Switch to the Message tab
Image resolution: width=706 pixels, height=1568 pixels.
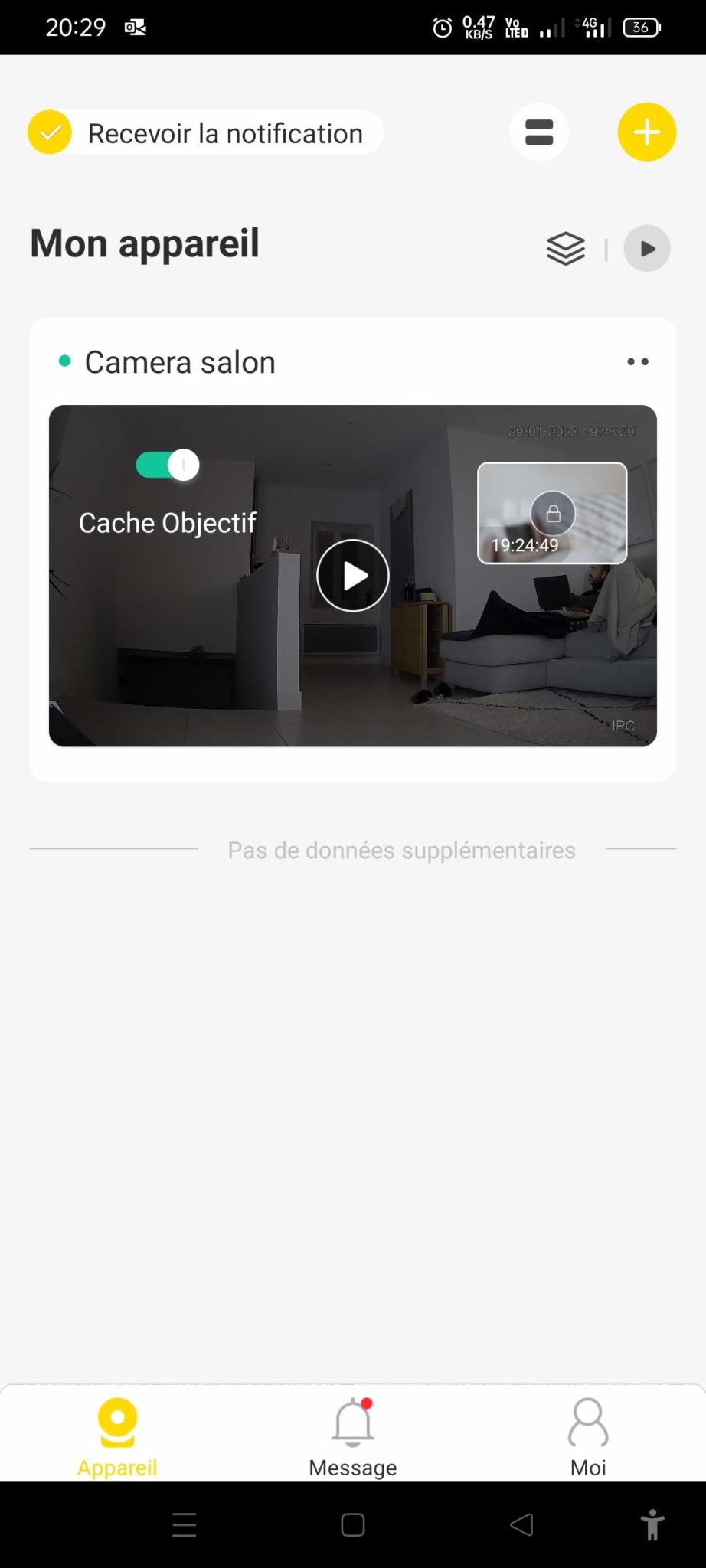(353, 1437)
